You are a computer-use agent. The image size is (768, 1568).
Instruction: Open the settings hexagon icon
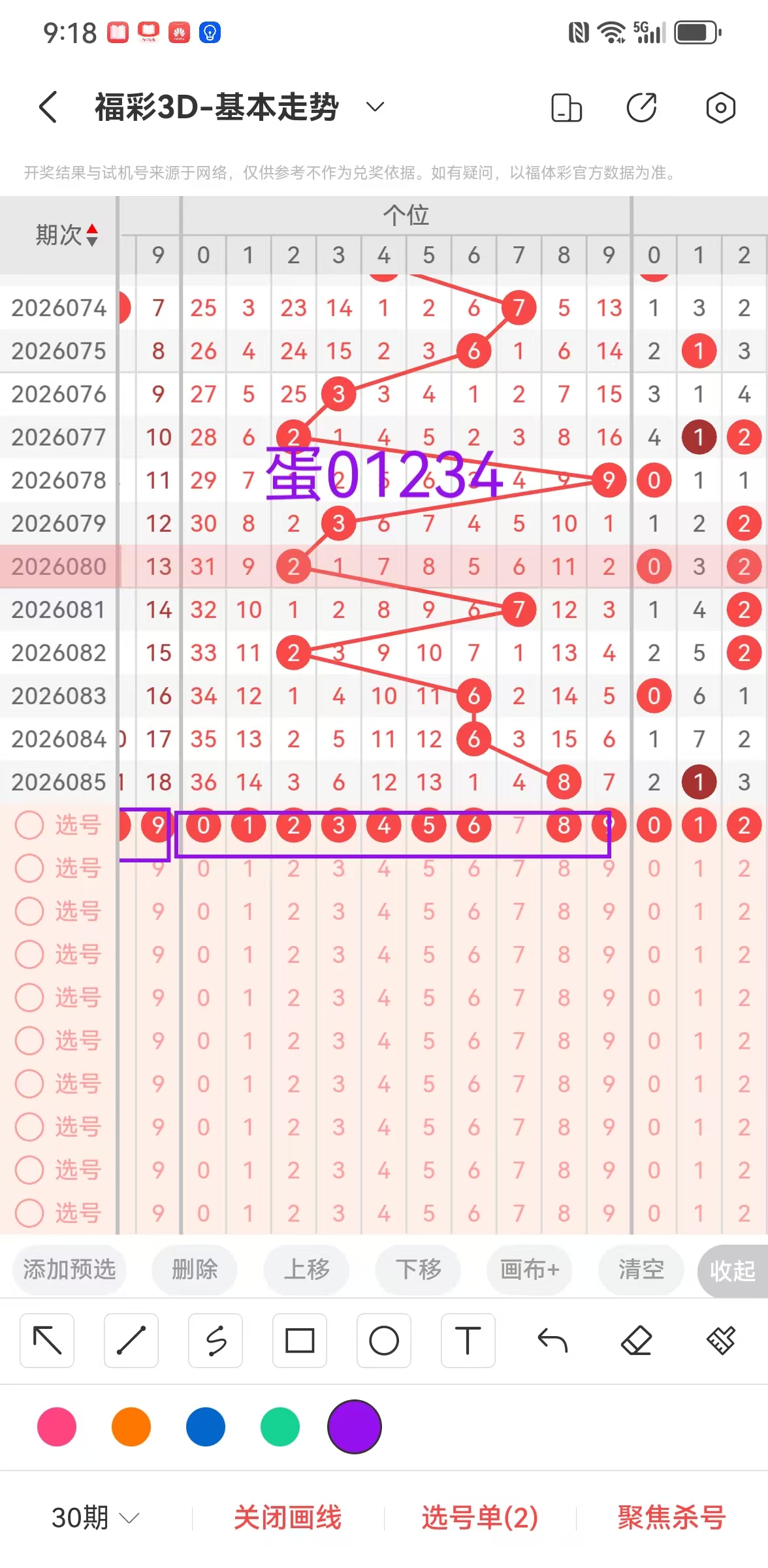click(720, 108)
